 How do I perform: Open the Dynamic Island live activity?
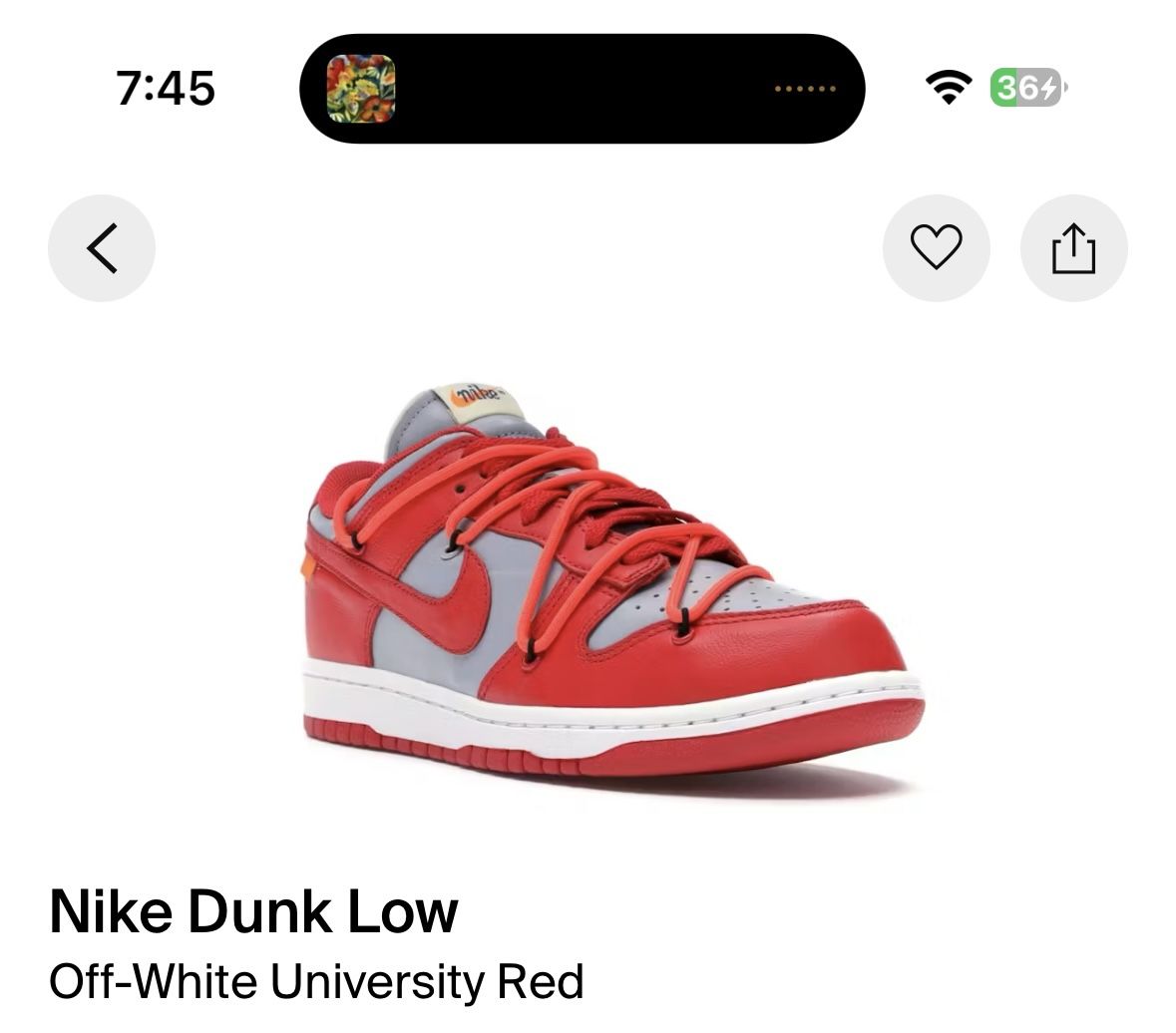click(582, 89)
